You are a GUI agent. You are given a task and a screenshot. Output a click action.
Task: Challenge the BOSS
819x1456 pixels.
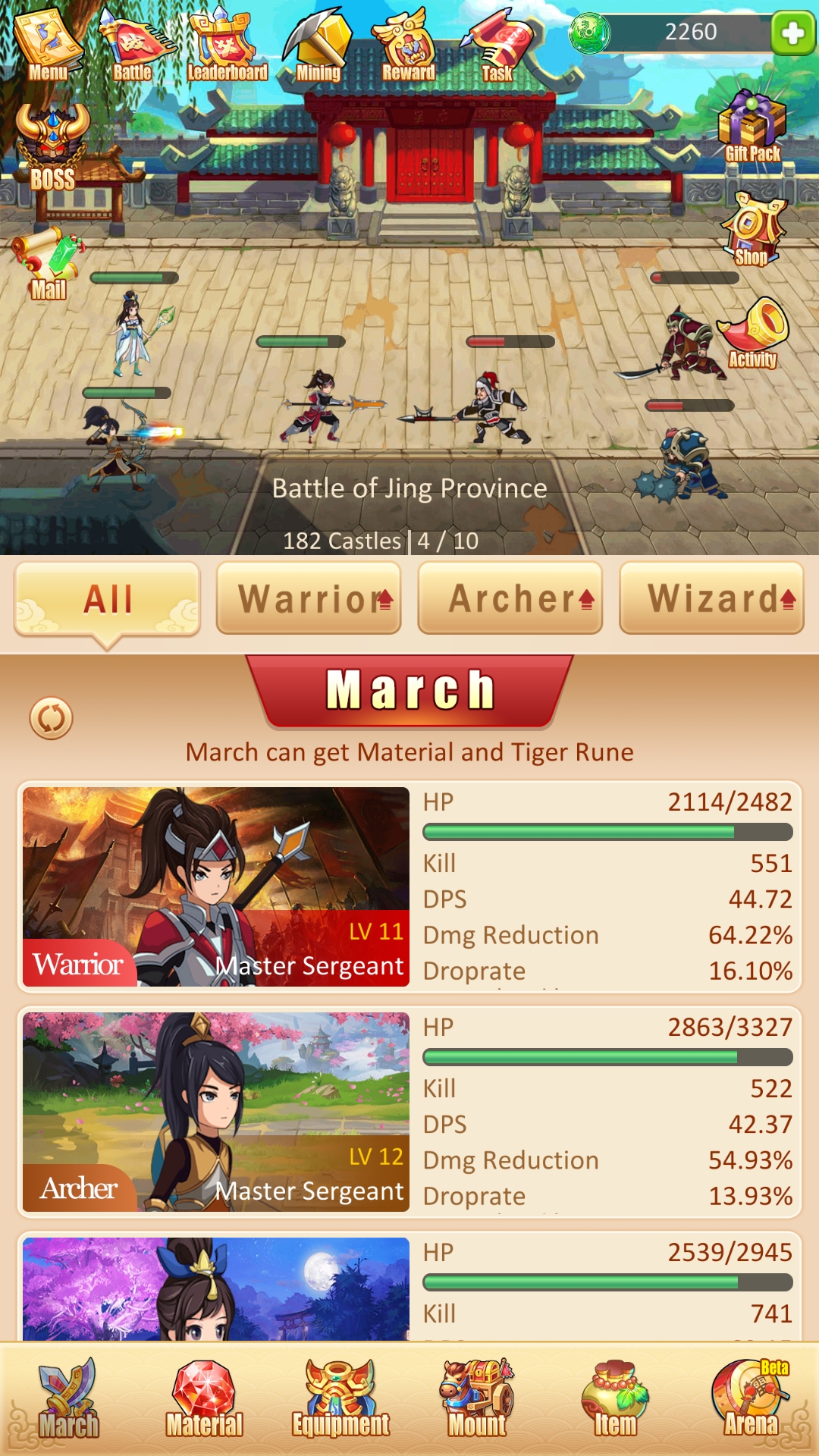52,147
